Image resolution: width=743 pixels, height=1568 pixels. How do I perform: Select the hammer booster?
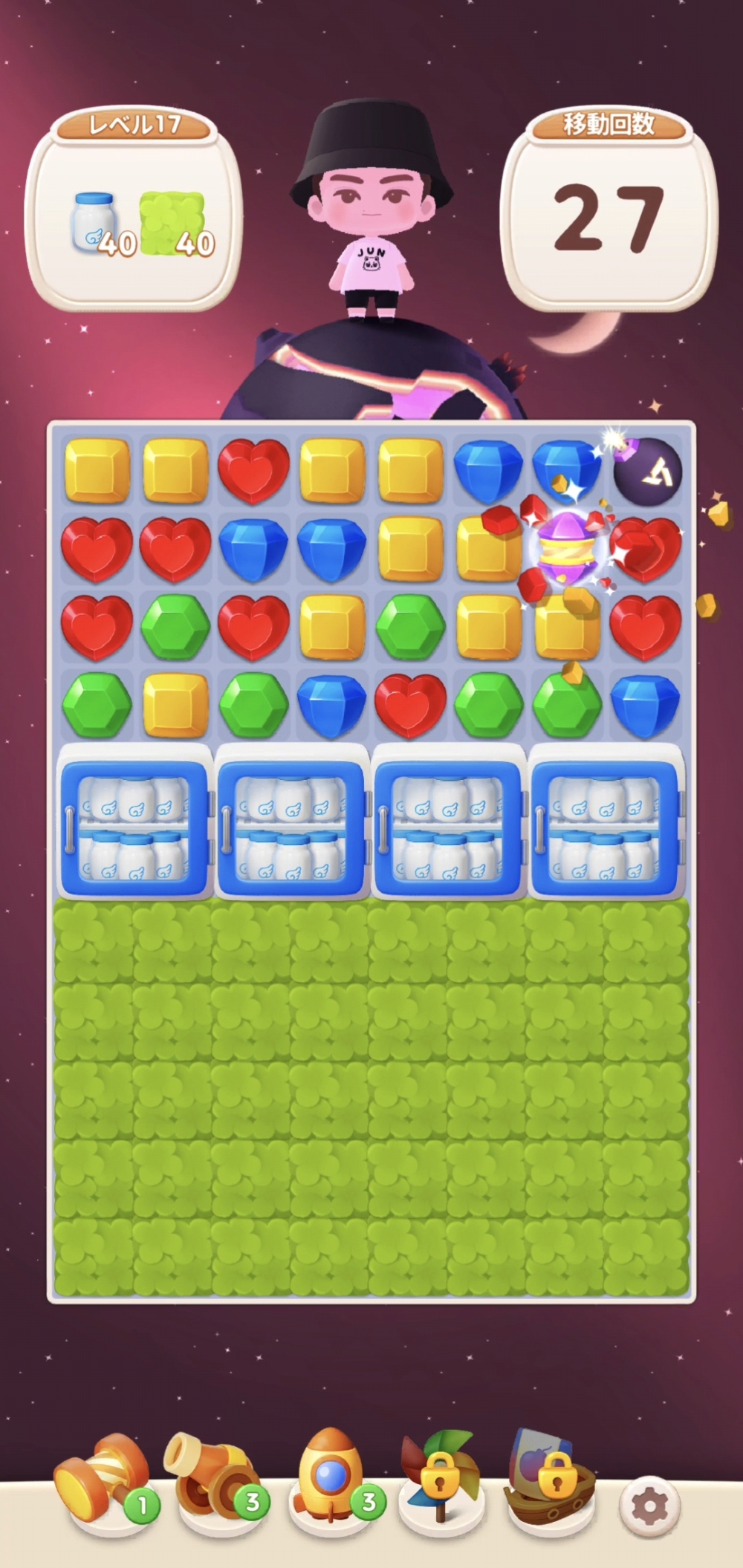point(104,1478)
